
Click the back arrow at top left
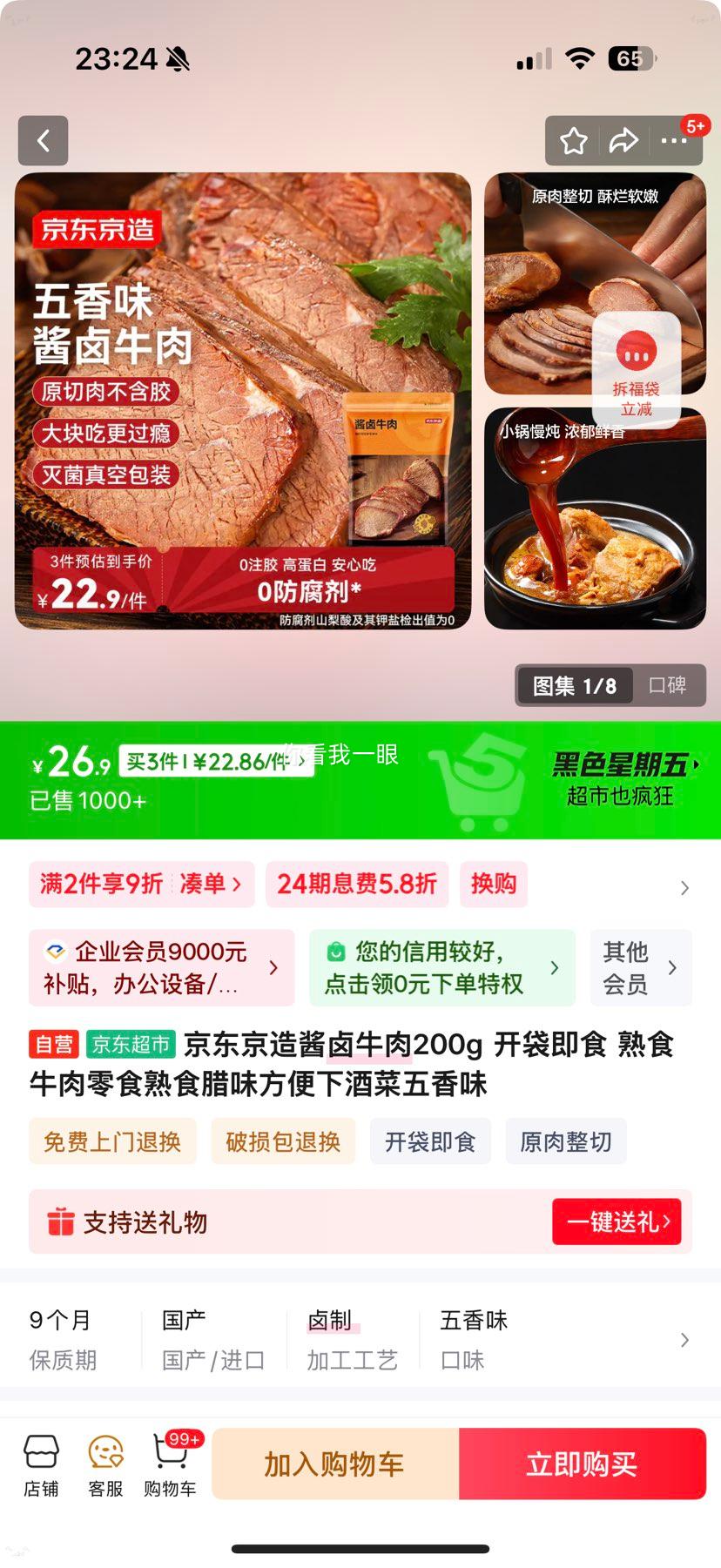click(43, 140)
